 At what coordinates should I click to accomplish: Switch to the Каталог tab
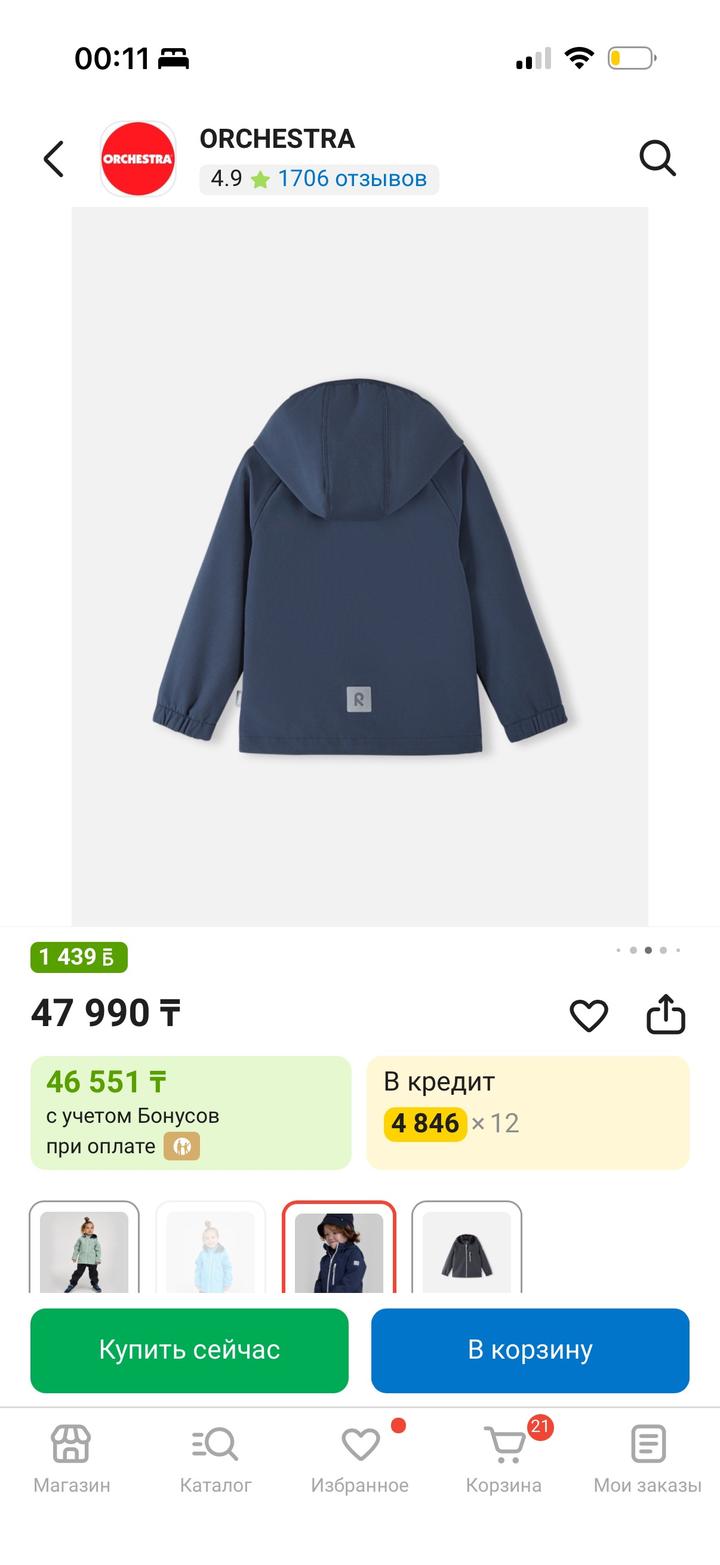point(215,1459)
